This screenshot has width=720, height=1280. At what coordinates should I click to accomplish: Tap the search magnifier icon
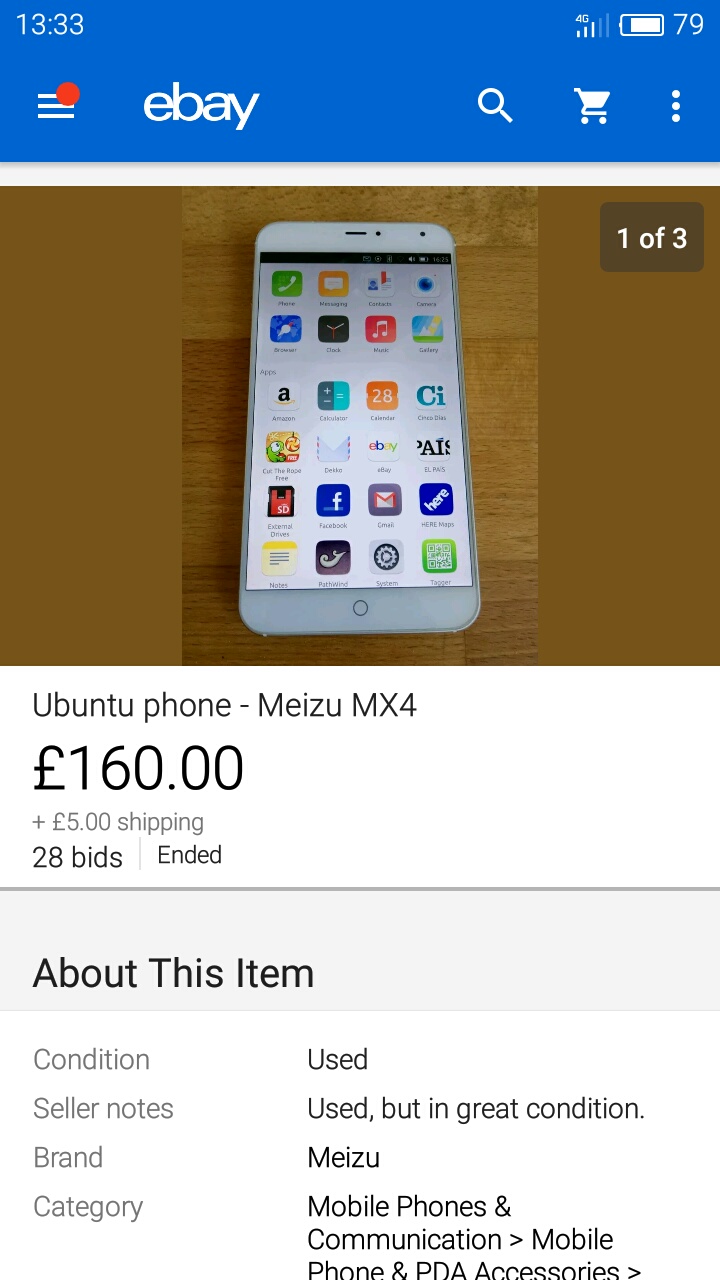(x=495, y=105)
